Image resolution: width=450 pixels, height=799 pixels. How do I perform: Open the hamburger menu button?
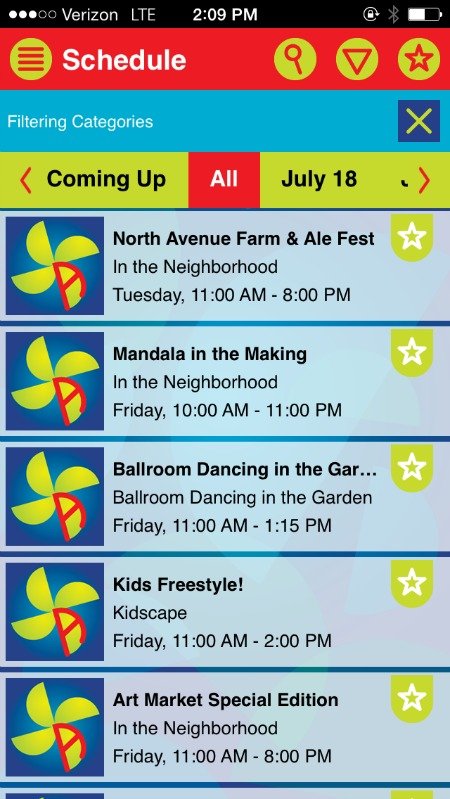[31, 59]
